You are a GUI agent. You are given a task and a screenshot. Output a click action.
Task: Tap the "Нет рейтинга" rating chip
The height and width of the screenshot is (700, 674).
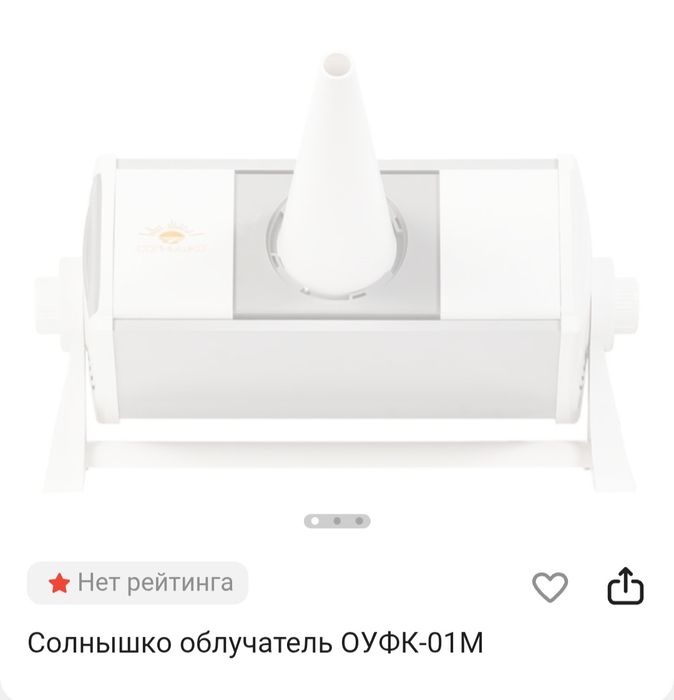(137, 582)
